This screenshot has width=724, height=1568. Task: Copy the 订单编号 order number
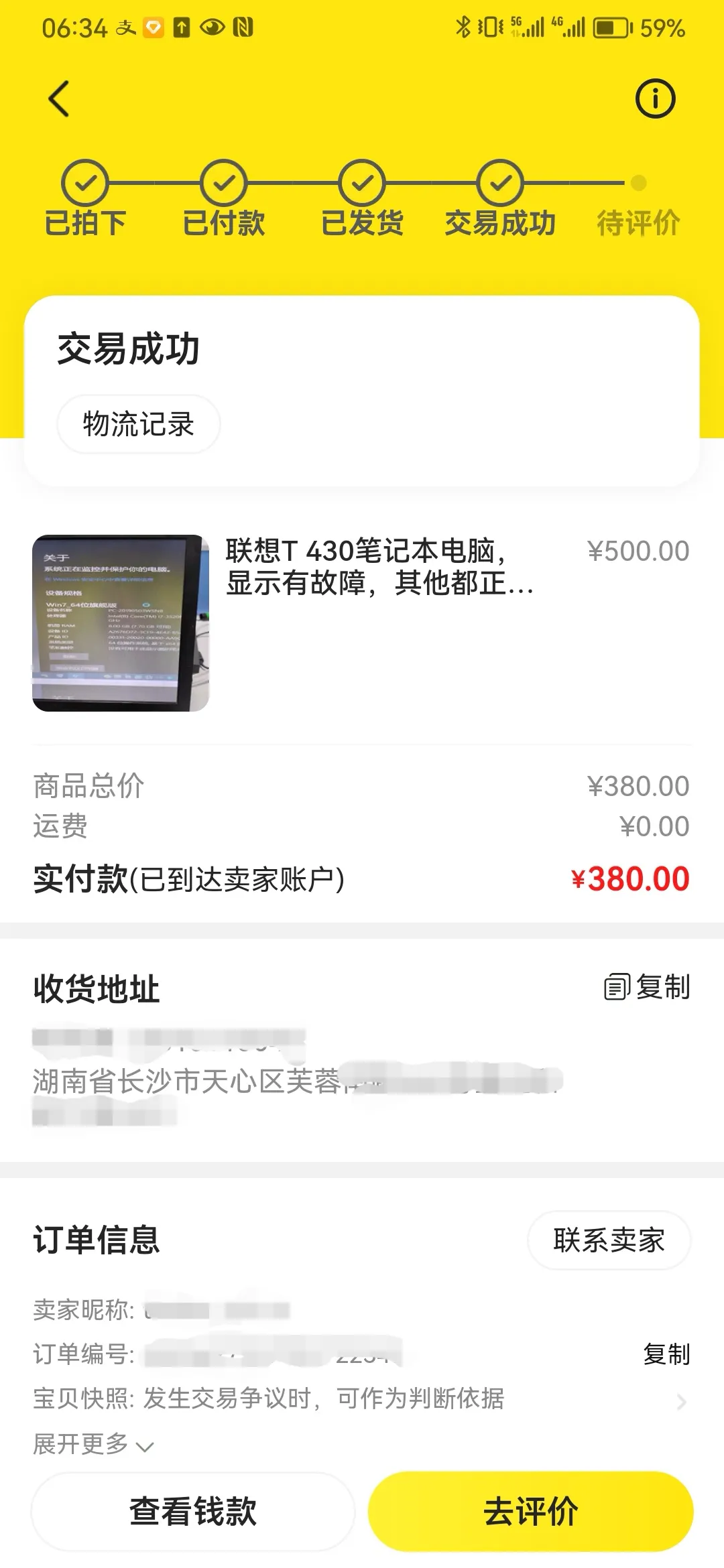(666, 1354)
